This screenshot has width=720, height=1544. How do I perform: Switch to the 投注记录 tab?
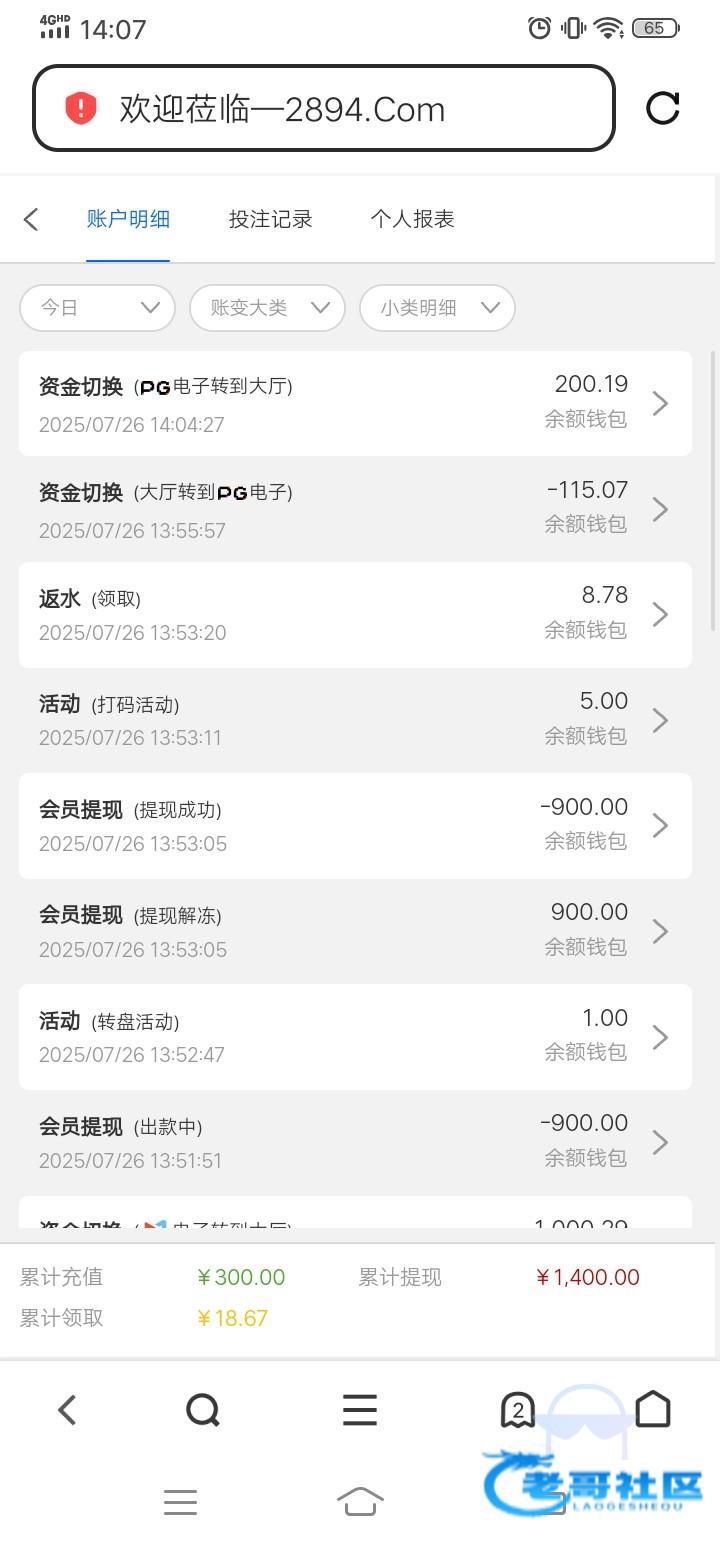(x=270, y=219)
